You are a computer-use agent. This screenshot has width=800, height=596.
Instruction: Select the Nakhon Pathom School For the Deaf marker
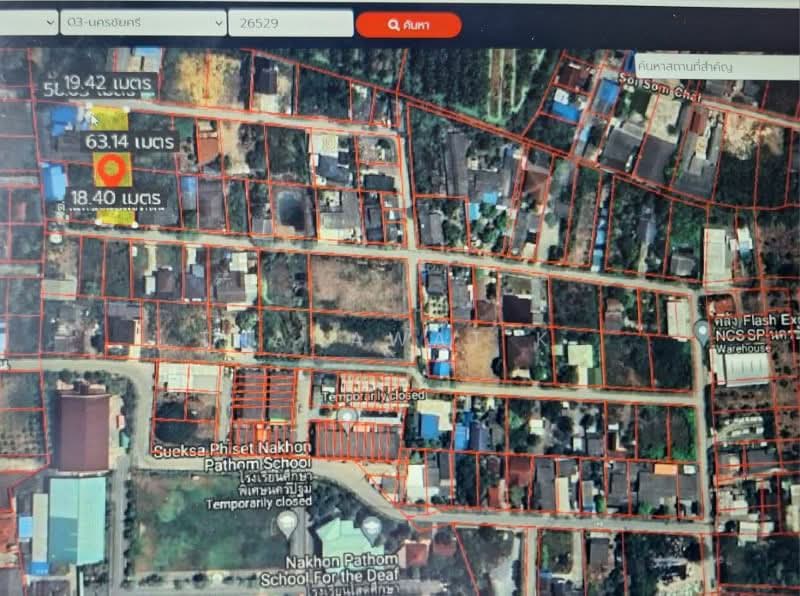(371, 527)
